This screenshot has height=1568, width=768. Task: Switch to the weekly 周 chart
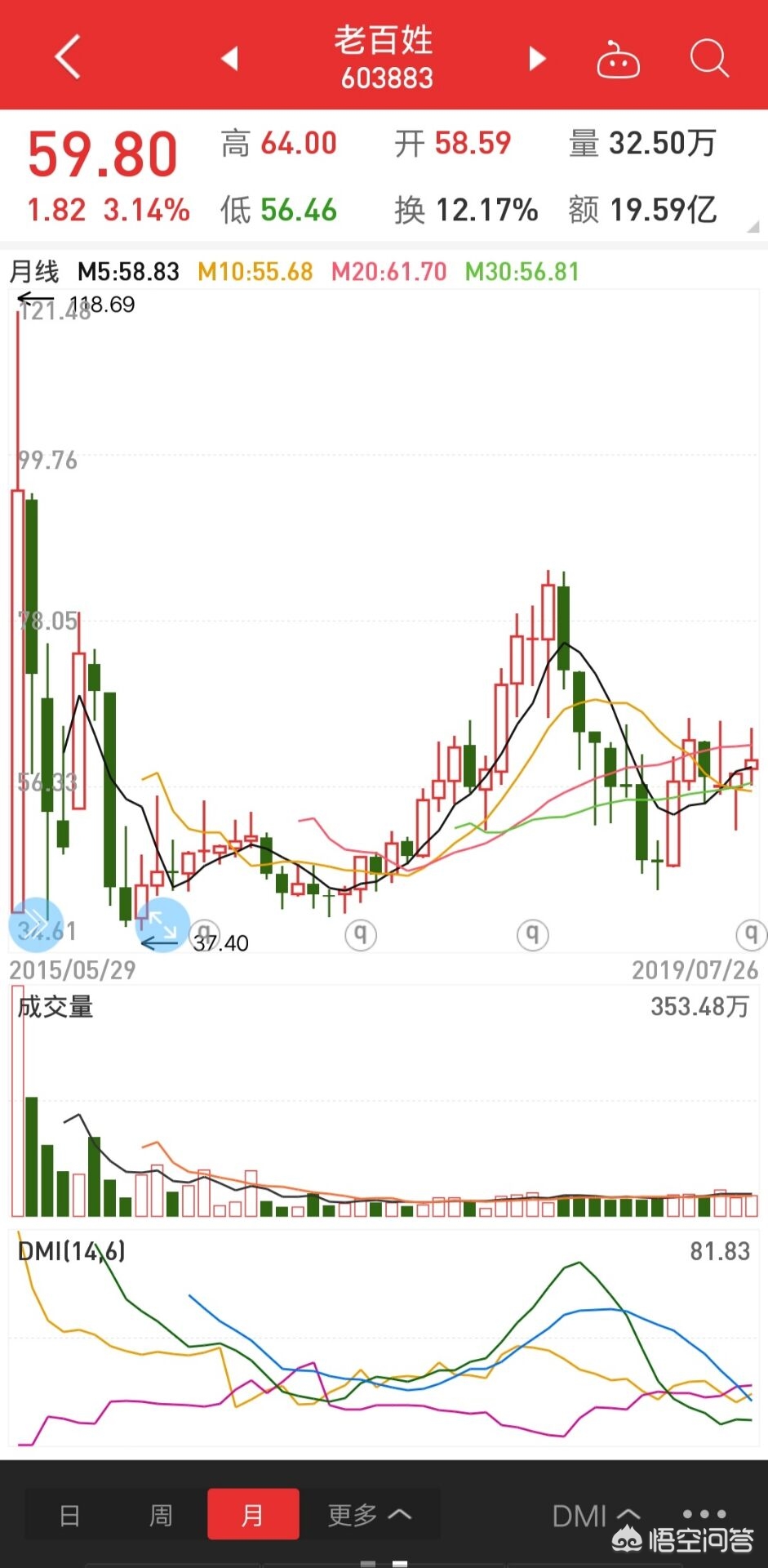pyautogui.click(x=161, y=1516)
